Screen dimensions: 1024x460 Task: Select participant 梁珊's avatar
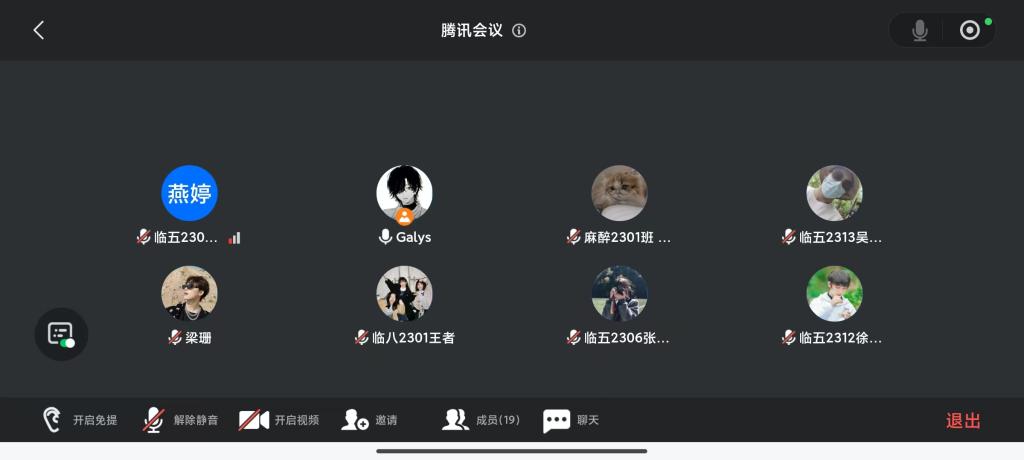[x=189, y=294]
